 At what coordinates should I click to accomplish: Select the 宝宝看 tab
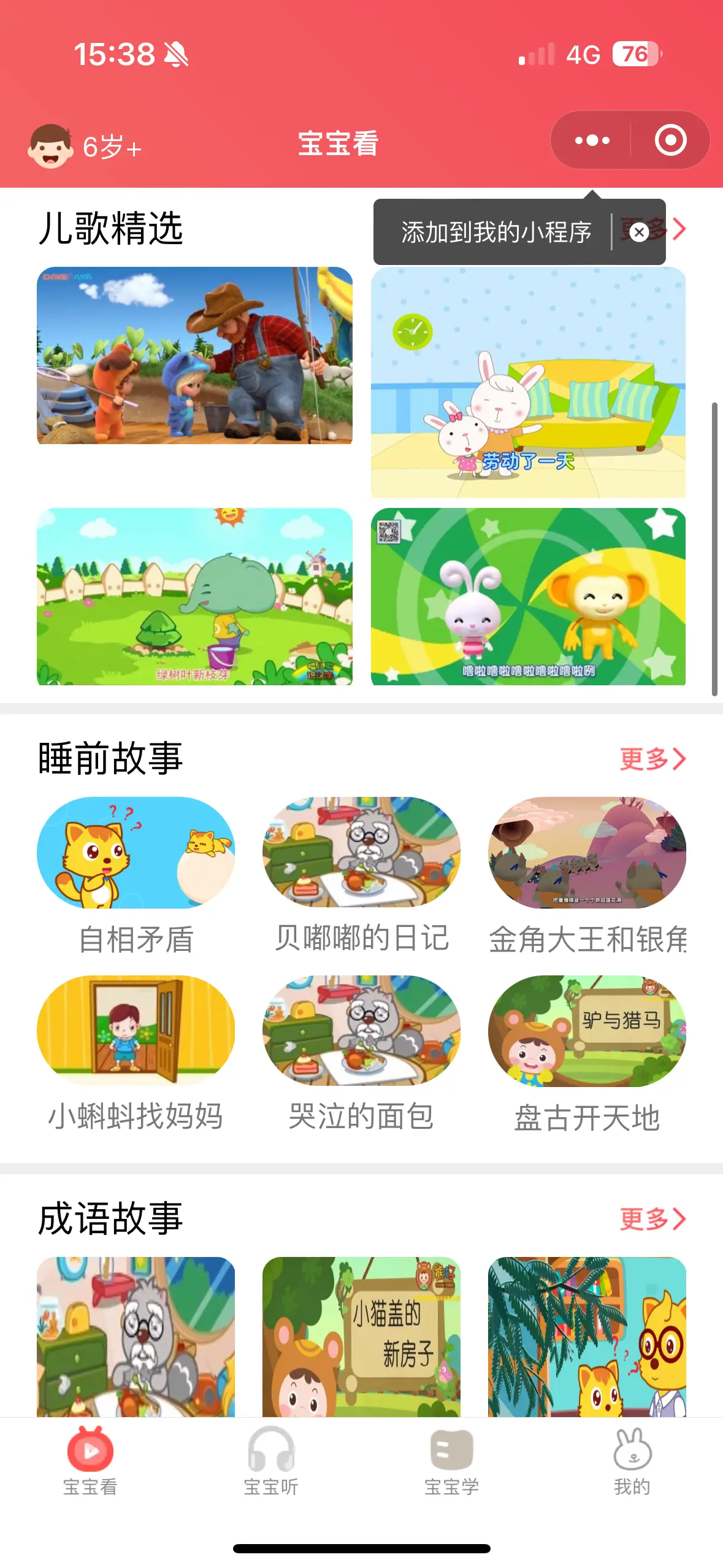coord(90,1461)
